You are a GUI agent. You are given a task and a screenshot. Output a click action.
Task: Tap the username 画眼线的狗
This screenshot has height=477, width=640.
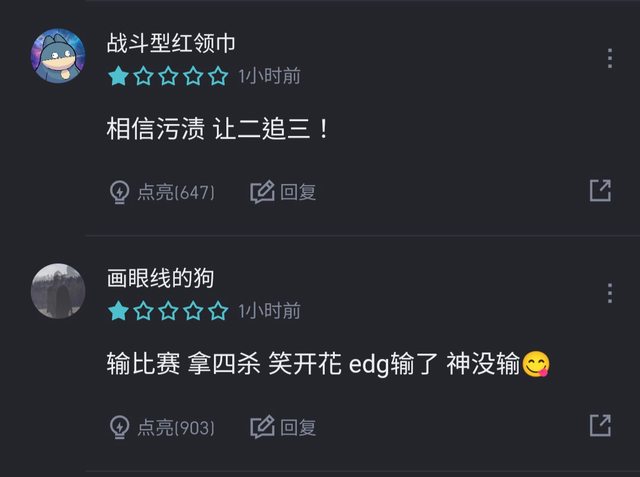(160, 278)
